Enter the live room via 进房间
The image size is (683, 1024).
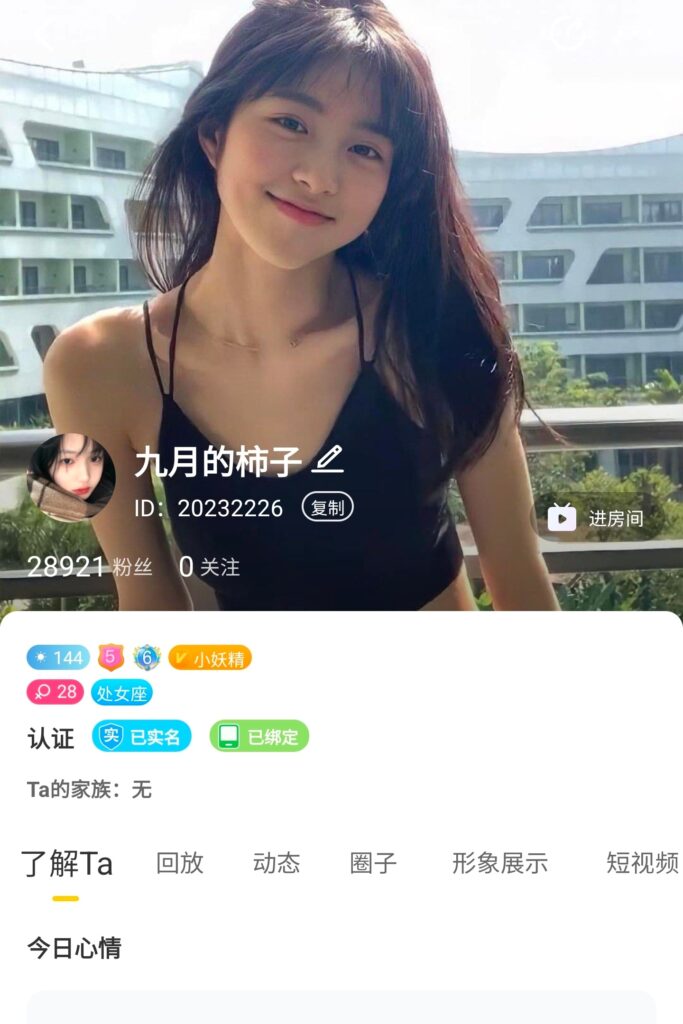click(598, 518)
